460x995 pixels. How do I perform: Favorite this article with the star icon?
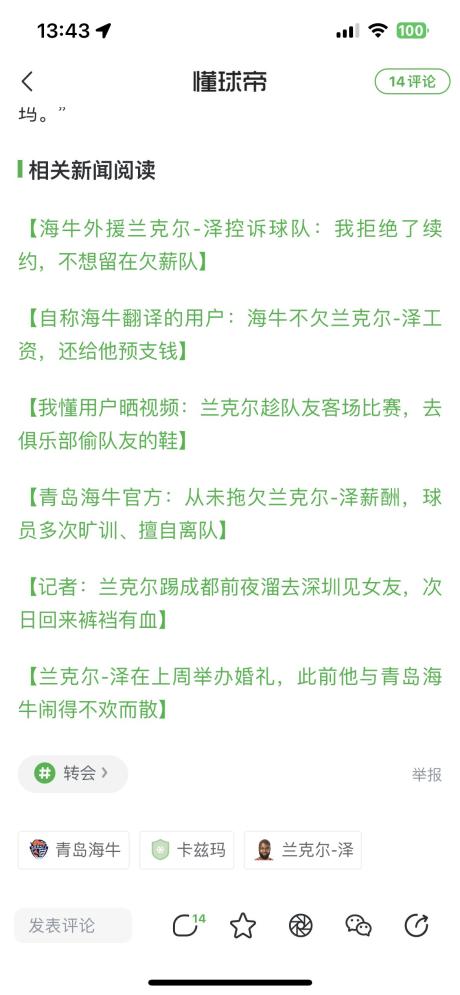[243, 926]
